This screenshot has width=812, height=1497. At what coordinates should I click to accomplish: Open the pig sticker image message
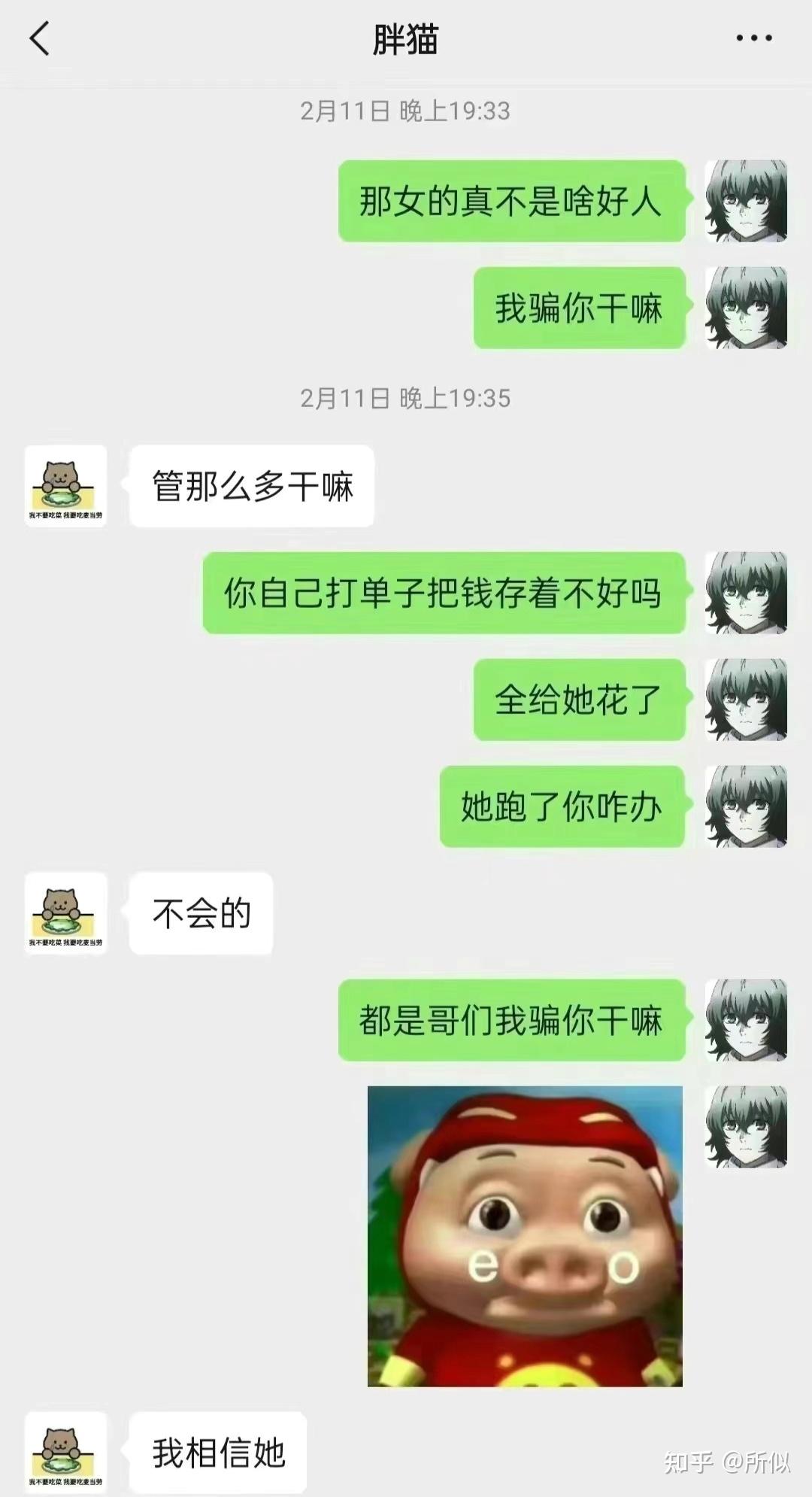(x=525, y=1235)
